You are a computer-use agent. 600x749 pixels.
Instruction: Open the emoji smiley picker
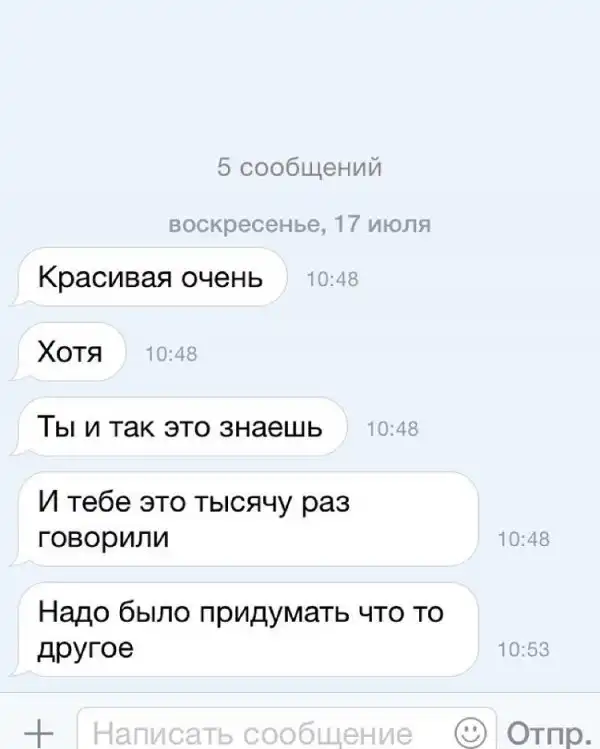(x=473, y=731)
